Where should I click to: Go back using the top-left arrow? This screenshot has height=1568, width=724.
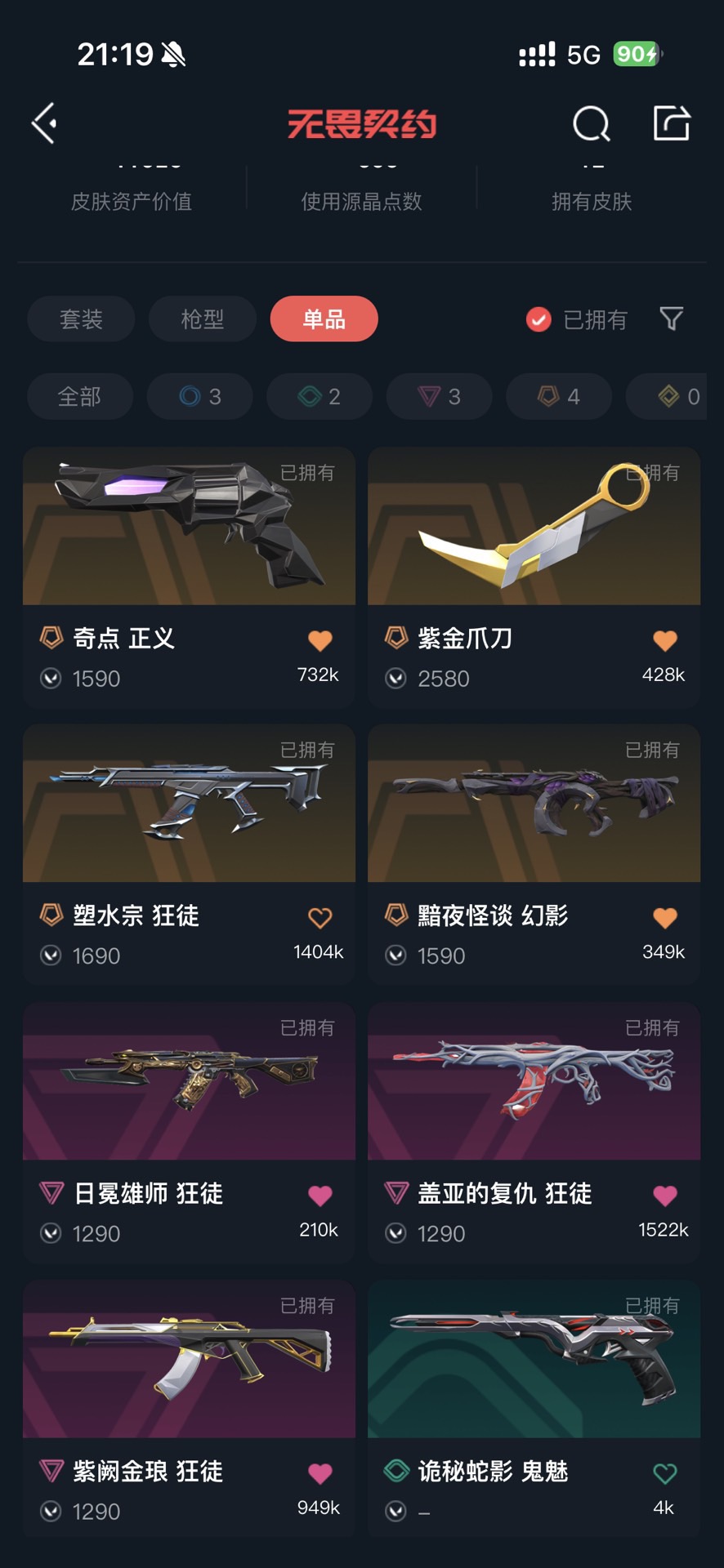(x=44, y=123)
